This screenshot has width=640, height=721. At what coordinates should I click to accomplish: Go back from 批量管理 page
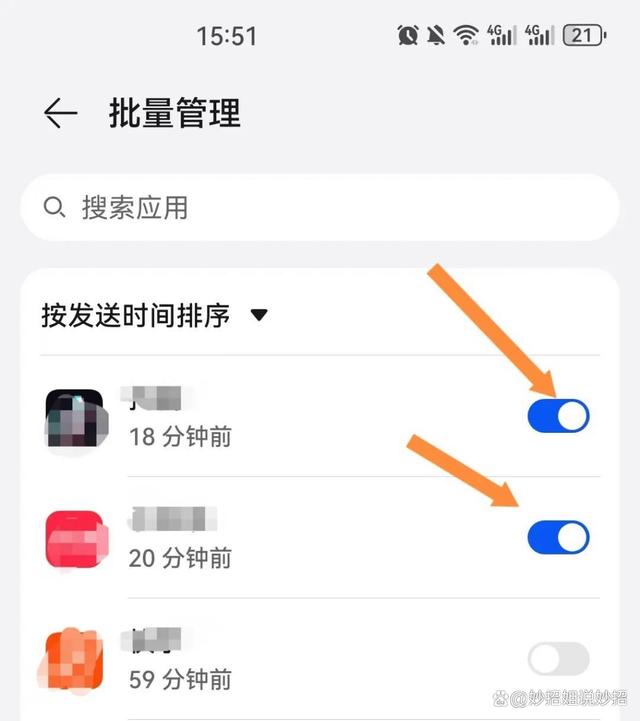(x=60, y=114)
